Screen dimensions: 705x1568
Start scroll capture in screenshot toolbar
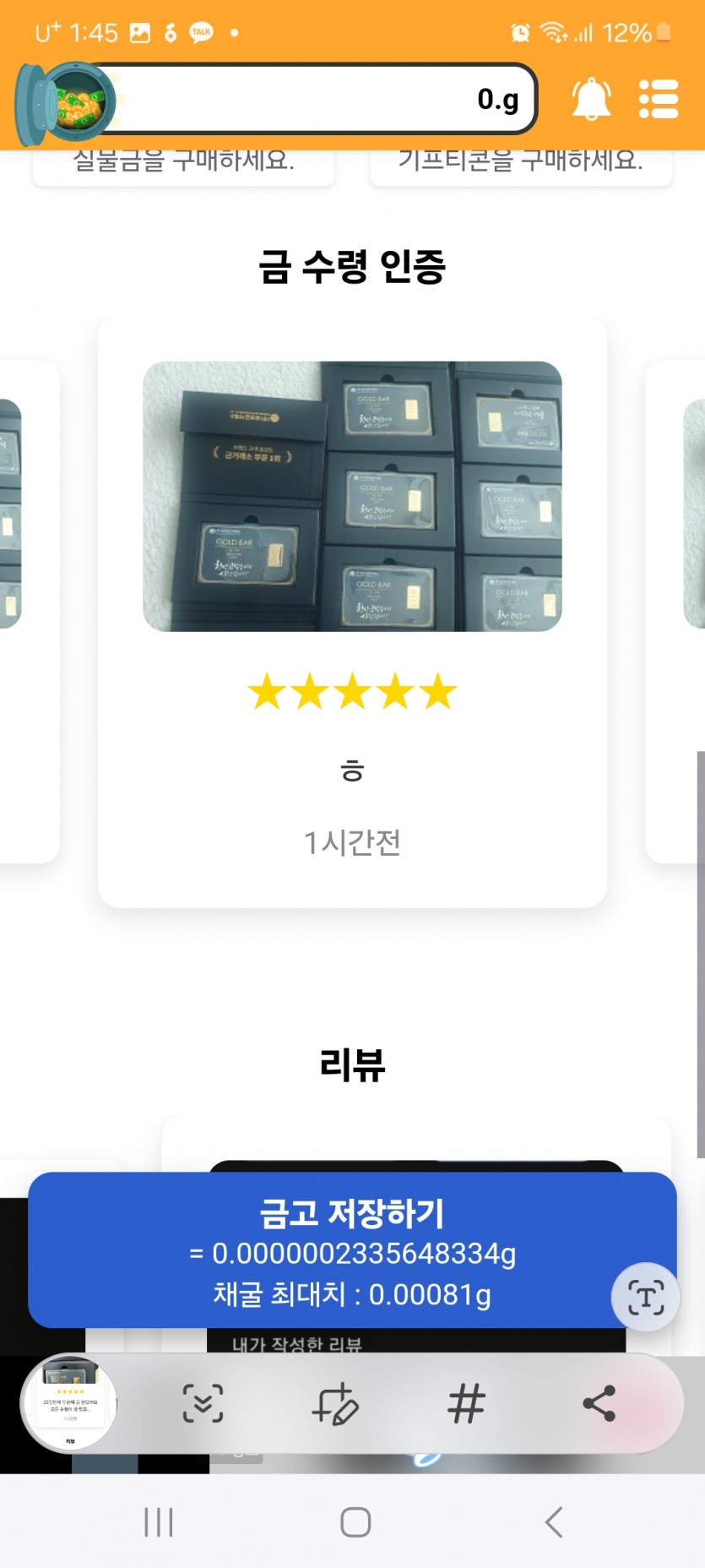click(x=203, y=1403)
